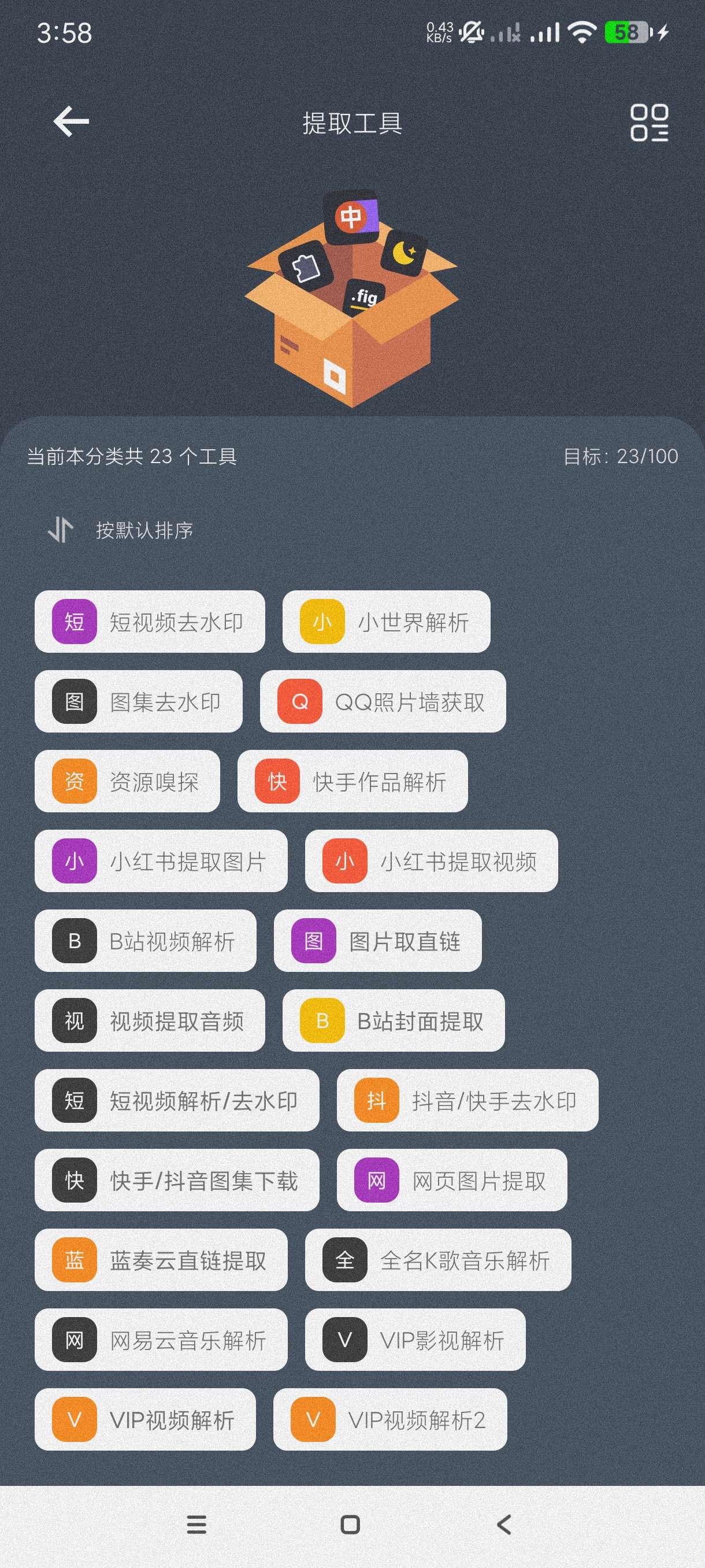Open 小世界解析 tool
This screenshot has height=1568, width=705.
click(x=386, y=622)
